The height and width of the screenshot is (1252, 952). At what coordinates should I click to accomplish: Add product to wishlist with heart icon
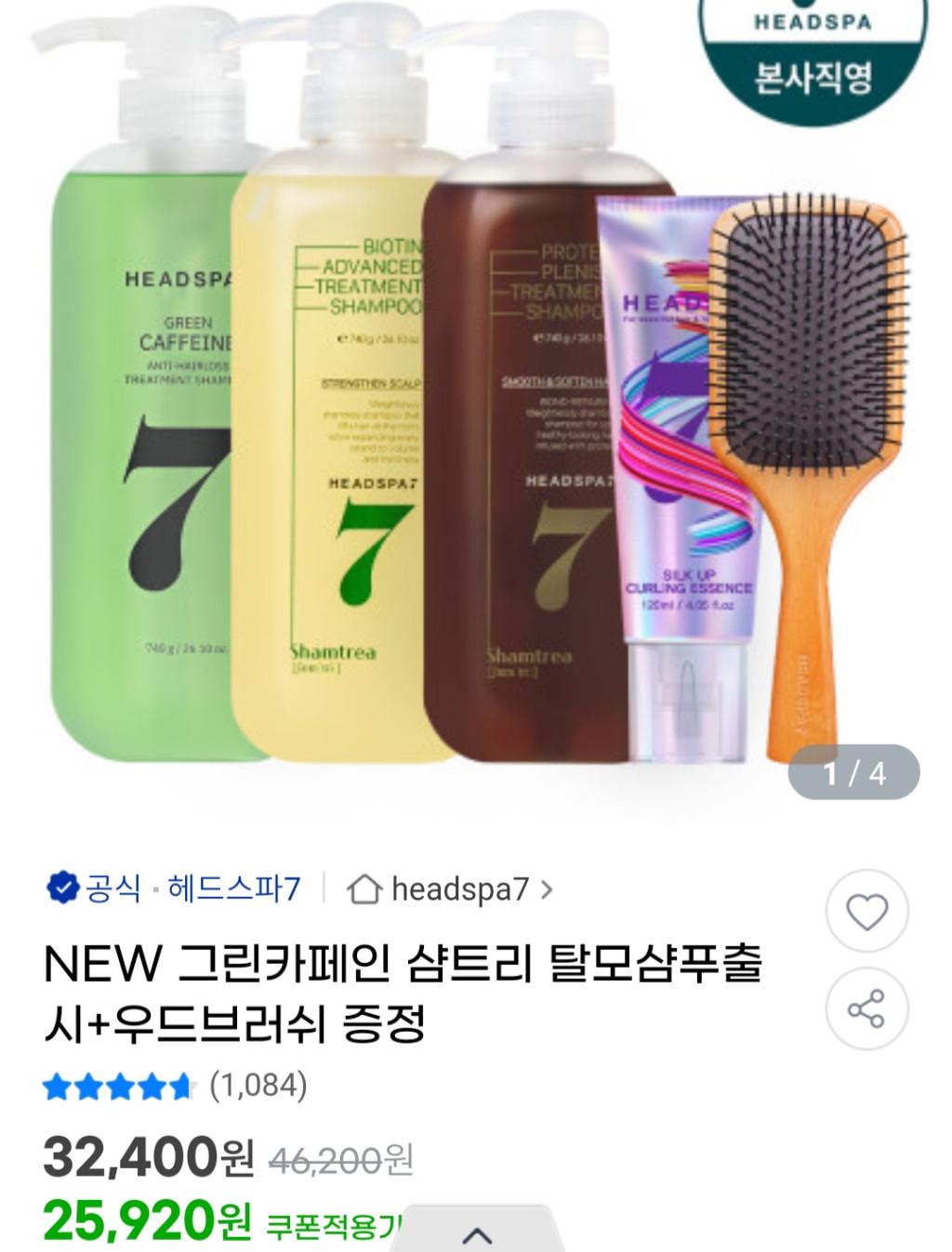866,912
